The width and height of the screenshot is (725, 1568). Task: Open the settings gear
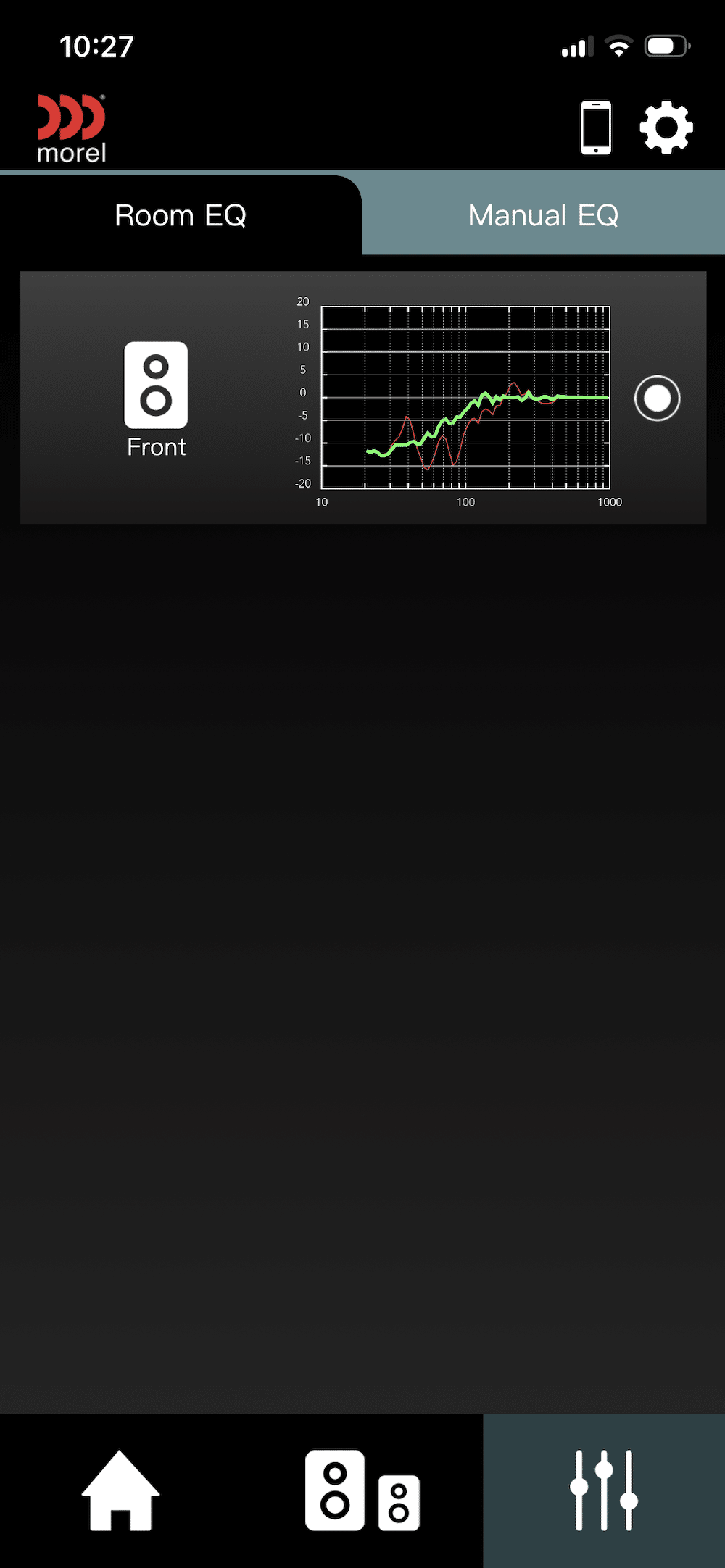pos(666,128)
